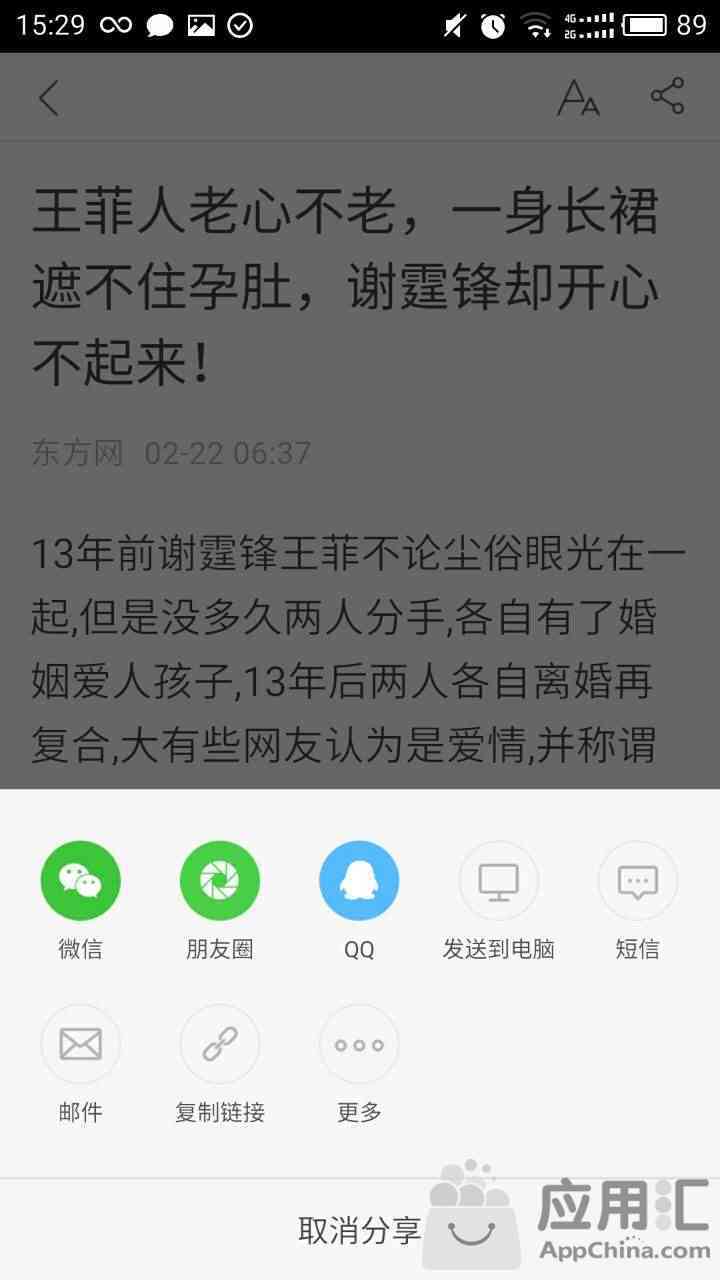Share via 短信 message
720x1280 pixels.
[x=637, y=881]
